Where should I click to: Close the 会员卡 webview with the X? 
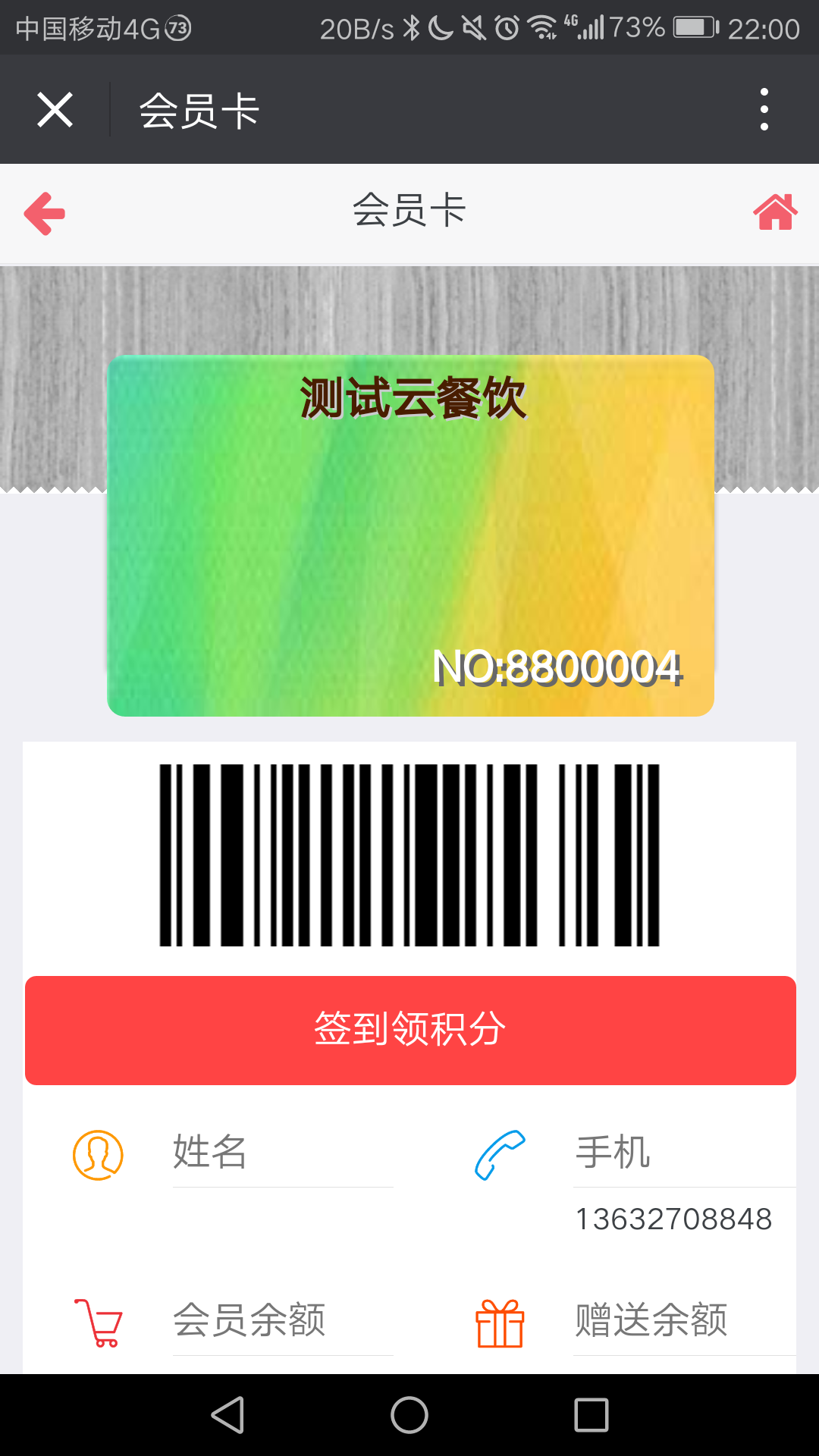coord(55,110)
